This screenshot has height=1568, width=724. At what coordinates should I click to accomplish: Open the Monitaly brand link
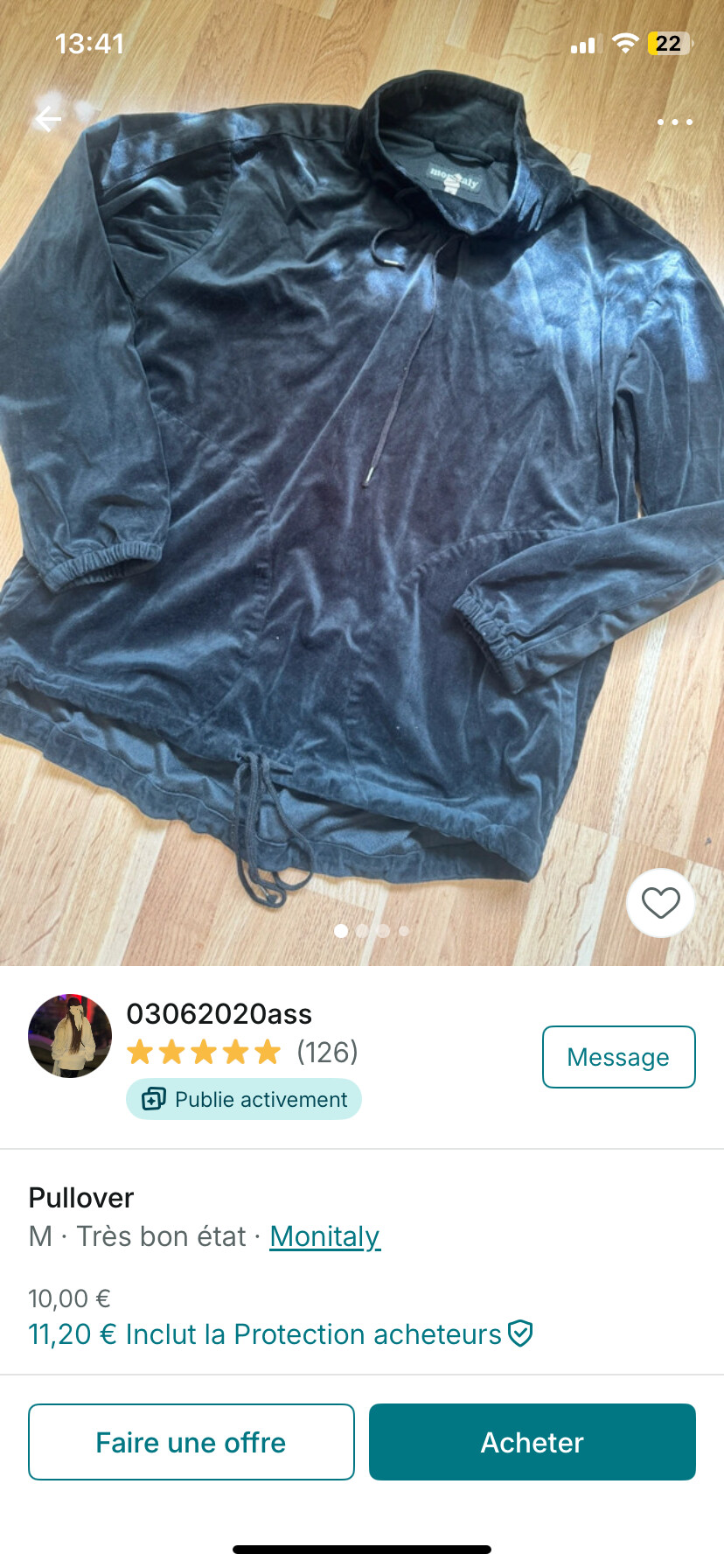pos(324,1236)
